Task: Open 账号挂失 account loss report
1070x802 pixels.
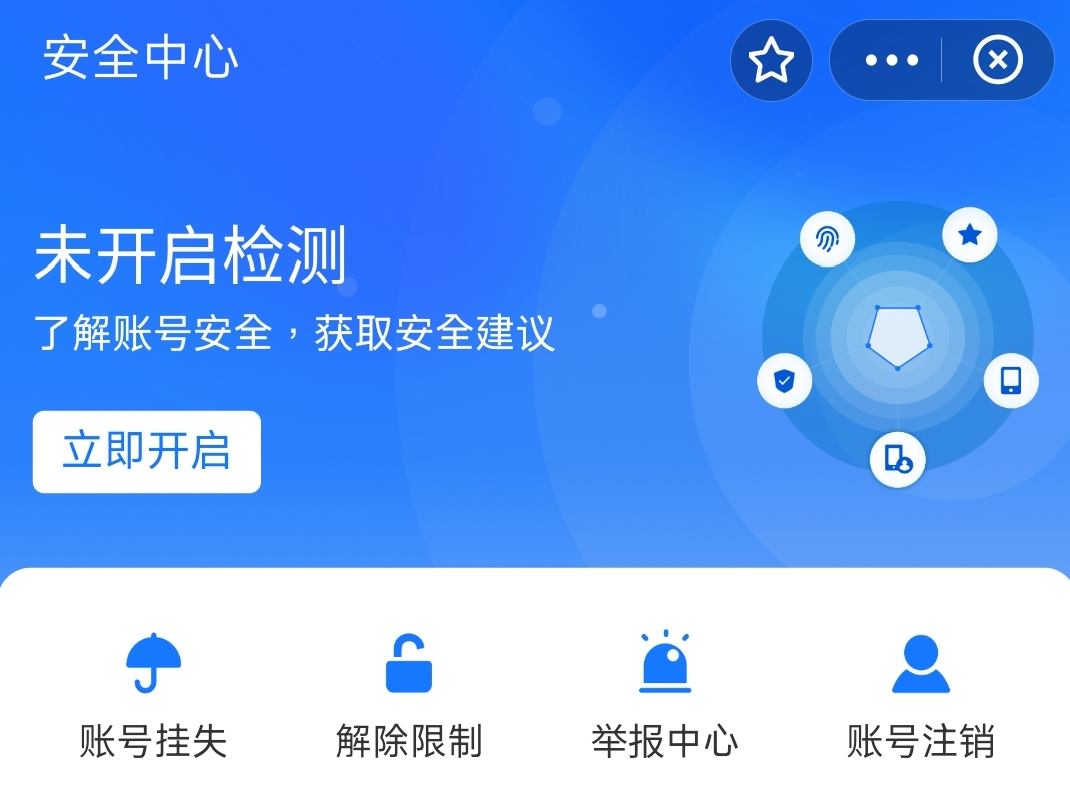Action: [153, 695]
